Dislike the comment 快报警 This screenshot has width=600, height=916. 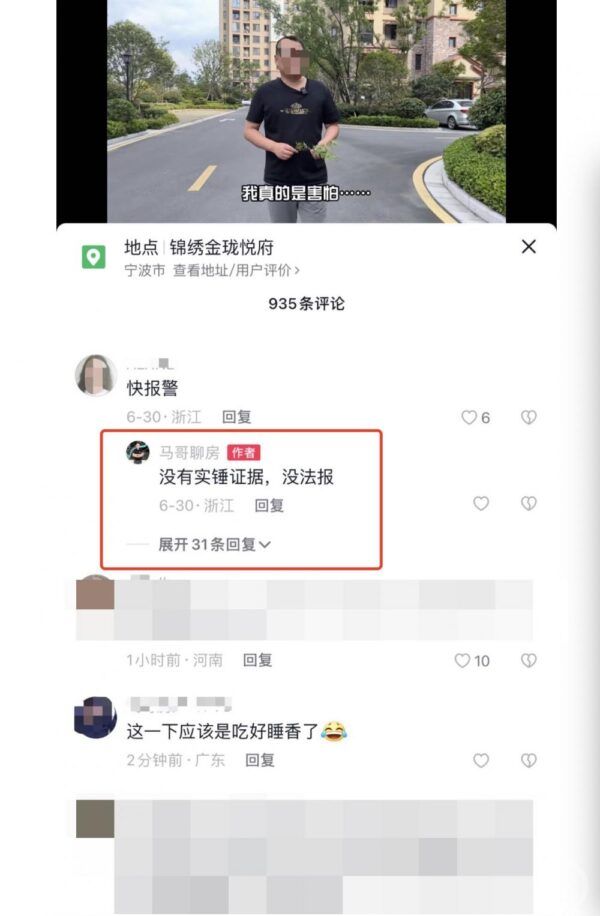pyautogui.click(x=529, y=417)
